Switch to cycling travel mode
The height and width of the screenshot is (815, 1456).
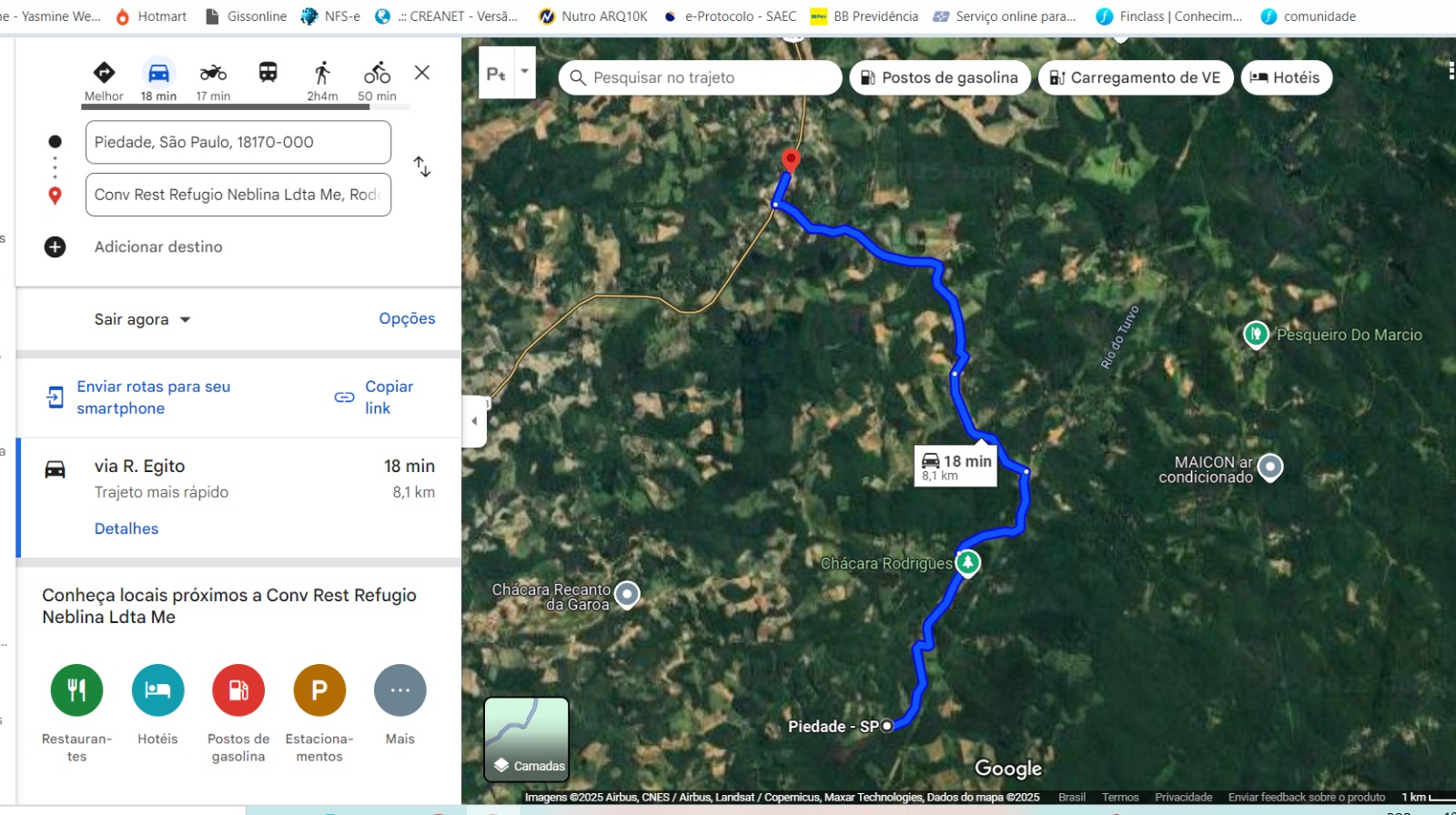click(x=377, y=80)
